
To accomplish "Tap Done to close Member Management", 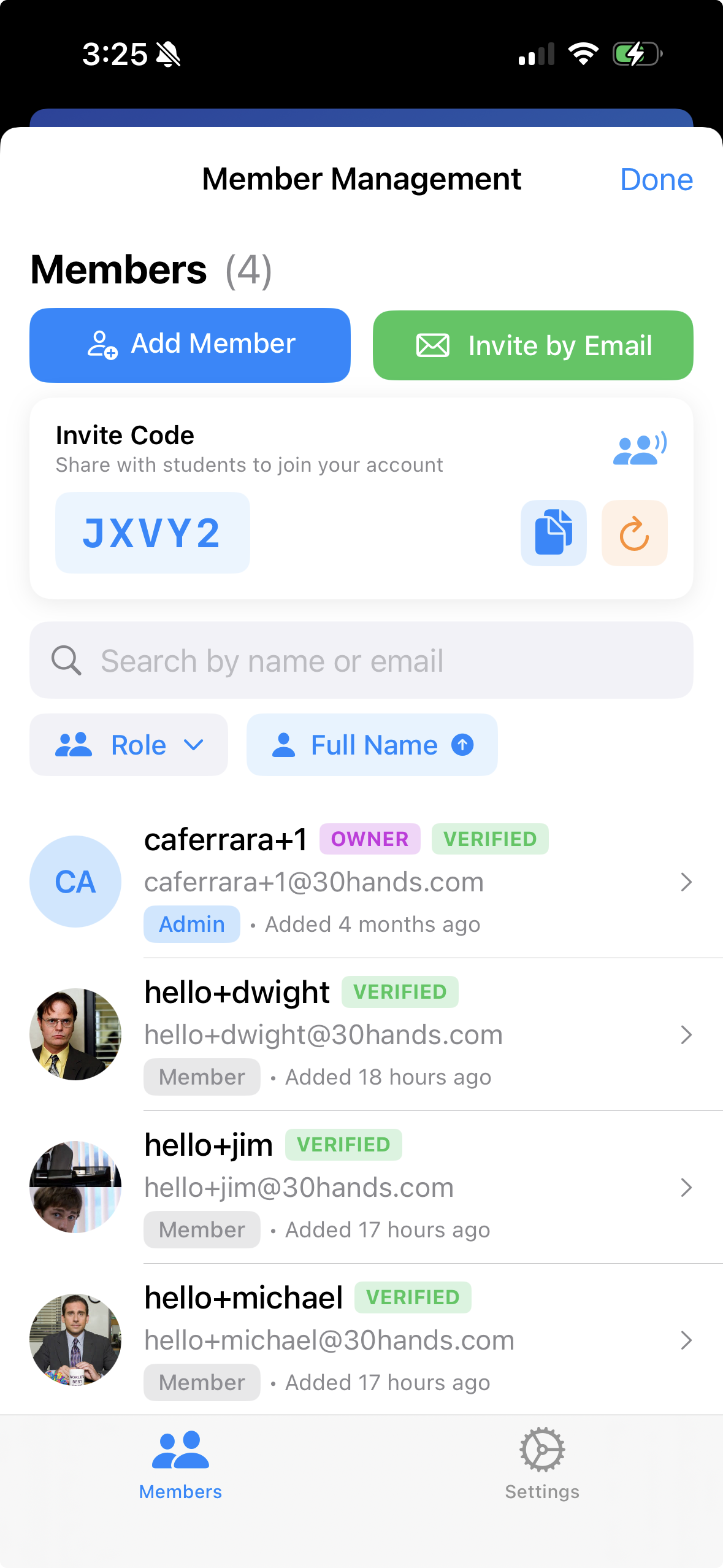I will 656,180.
